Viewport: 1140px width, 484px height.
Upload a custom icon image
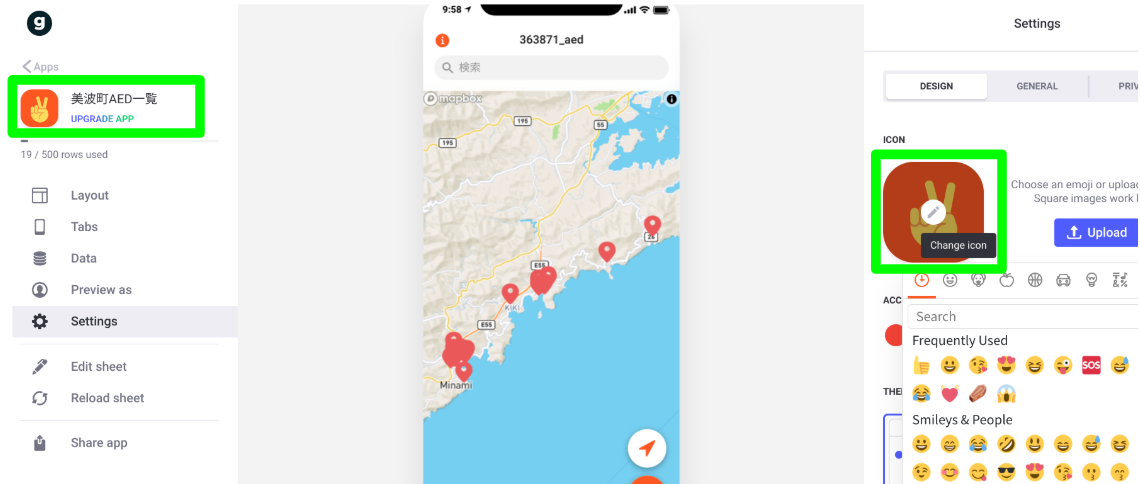click(1096, 232)
